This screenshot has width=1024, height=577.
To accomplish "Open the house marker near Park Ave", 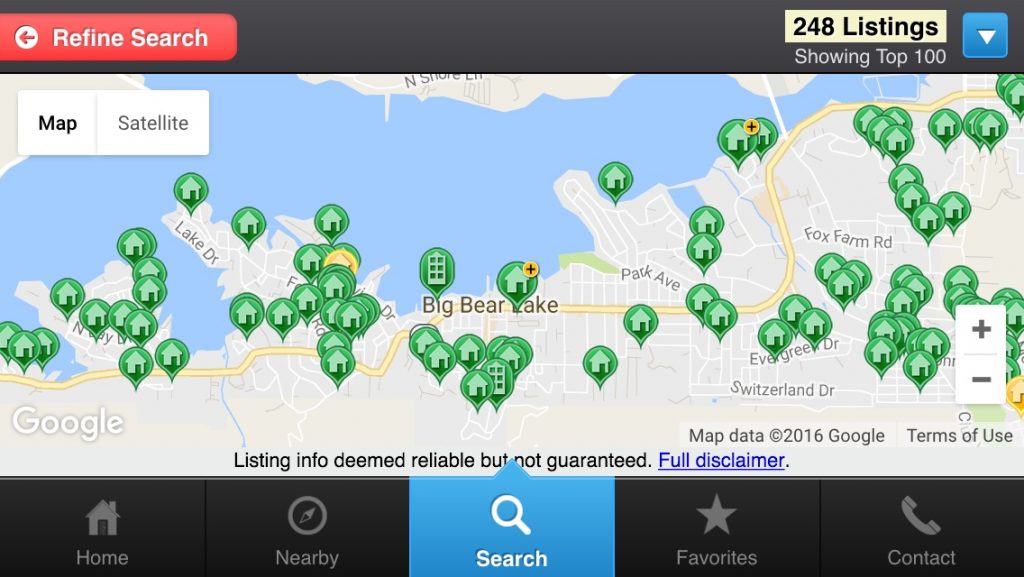I will (704, 247).
